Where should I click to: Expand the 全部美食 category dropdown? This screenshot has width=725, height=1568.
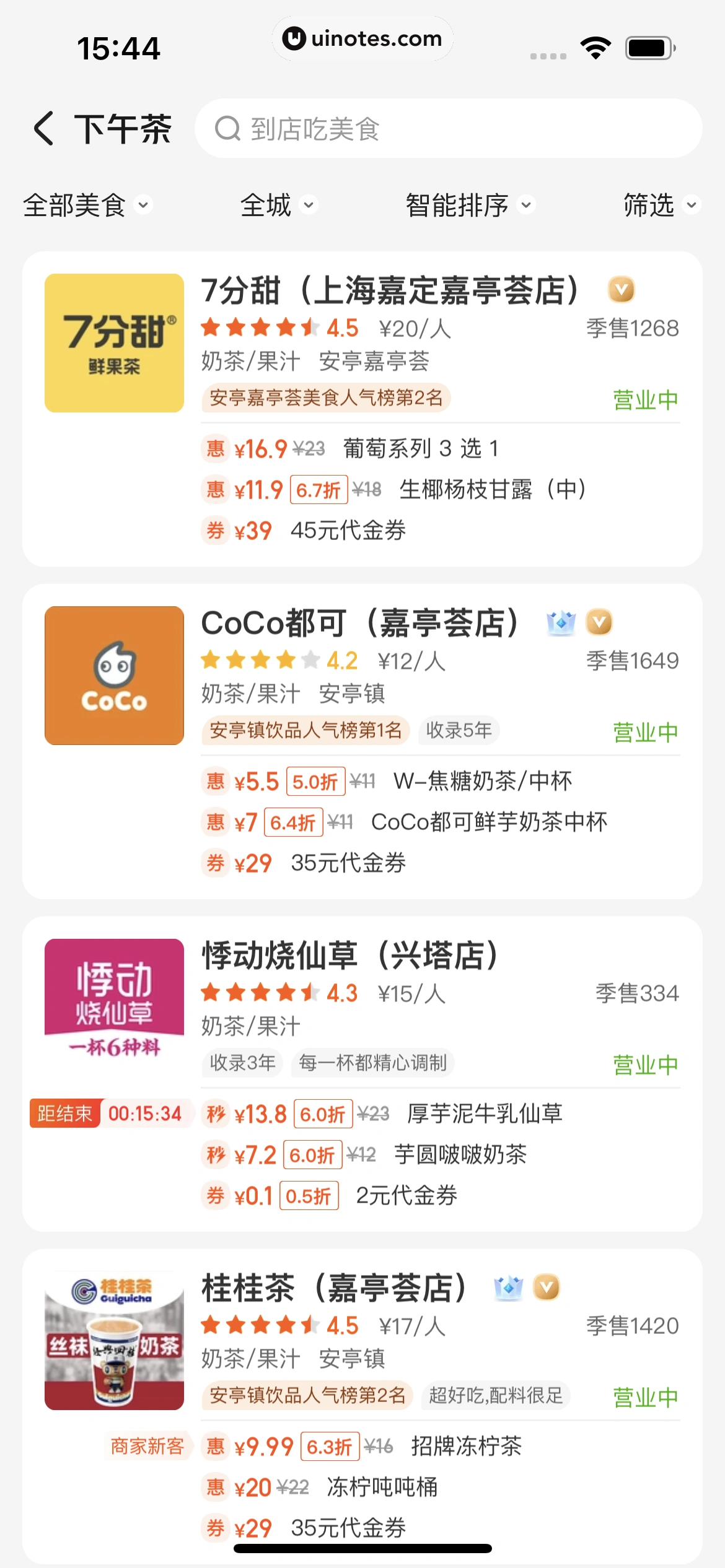[x=87, y=205]
